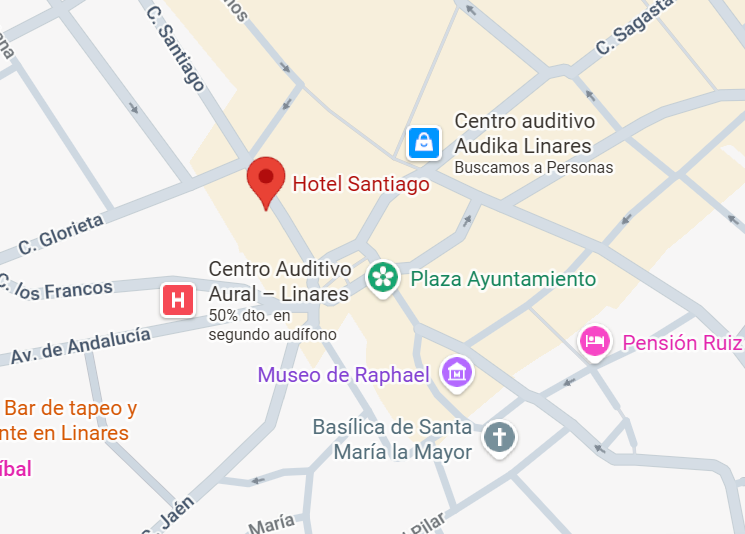Open the Centro auditivo Audika Linares marker
This screenshot has width=745, height=534.
tap(424, 142)
